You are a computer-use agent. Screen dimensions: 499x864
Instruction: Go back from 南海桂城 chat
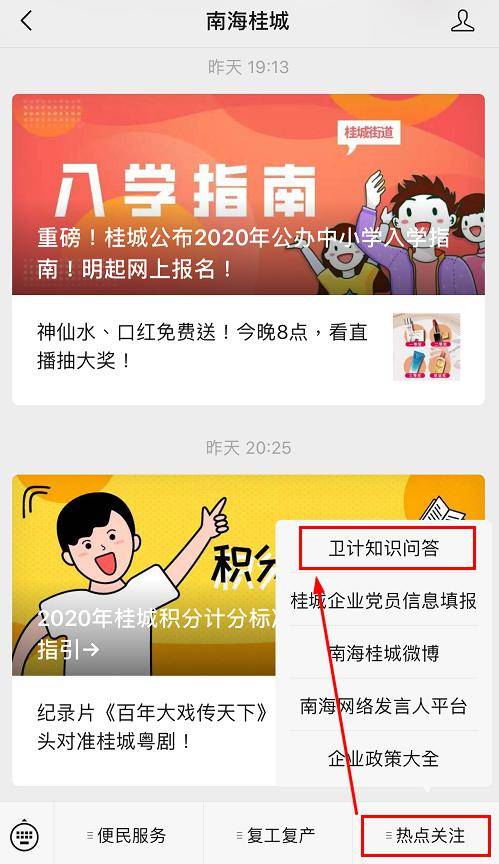click(26, 21)
